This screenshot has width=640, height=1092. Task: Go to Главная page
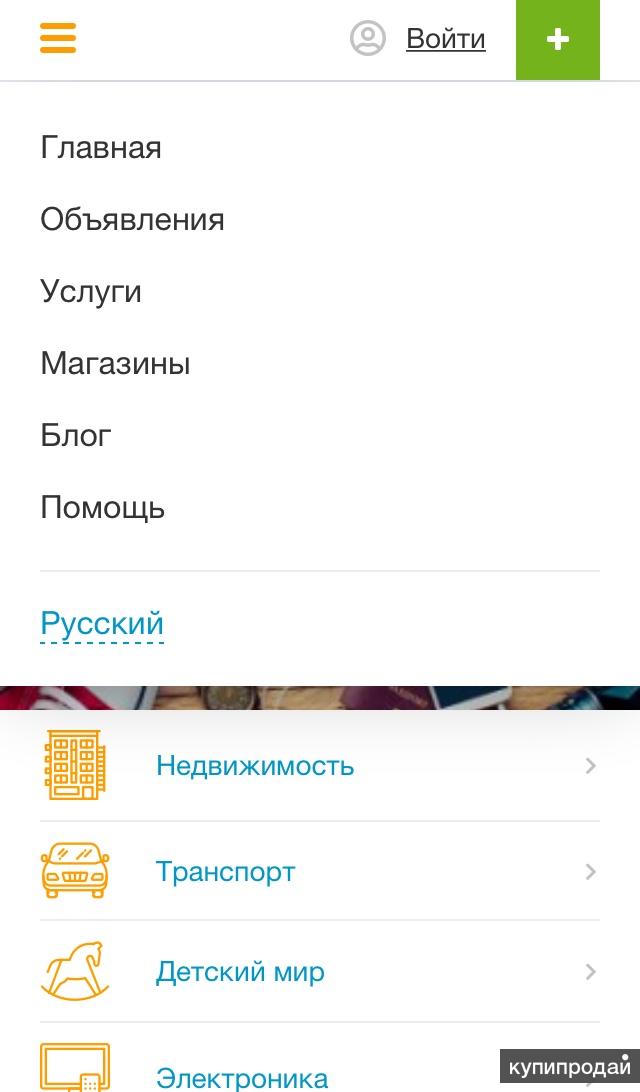click(101, 148)
